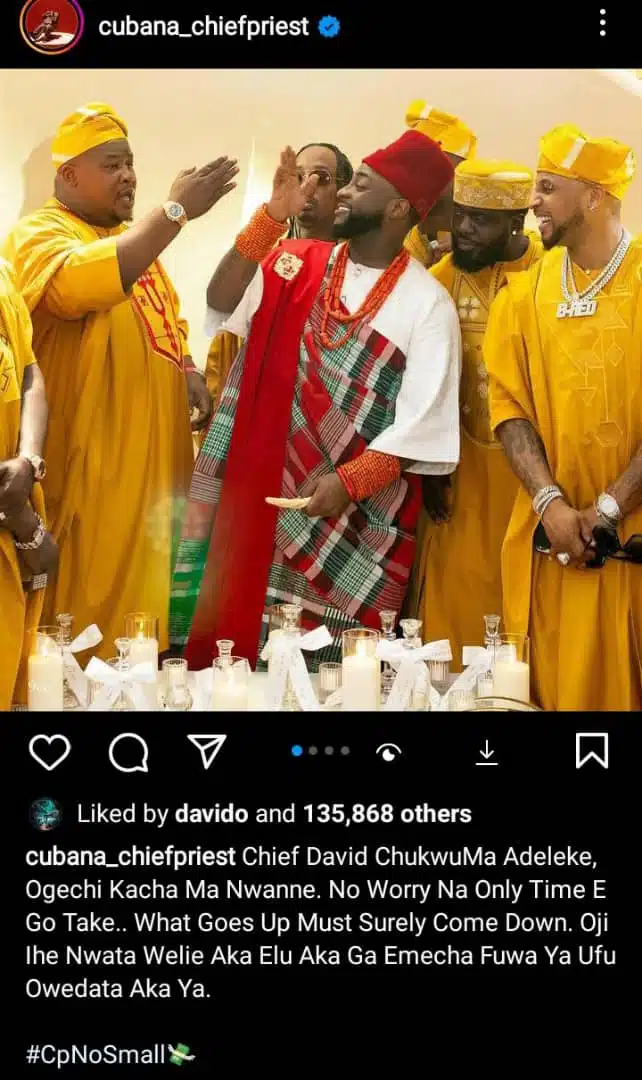The width and height of the screenshot is (642, 1080).
Task: Download the post with the arrow icon
Action: coord(486,752)
